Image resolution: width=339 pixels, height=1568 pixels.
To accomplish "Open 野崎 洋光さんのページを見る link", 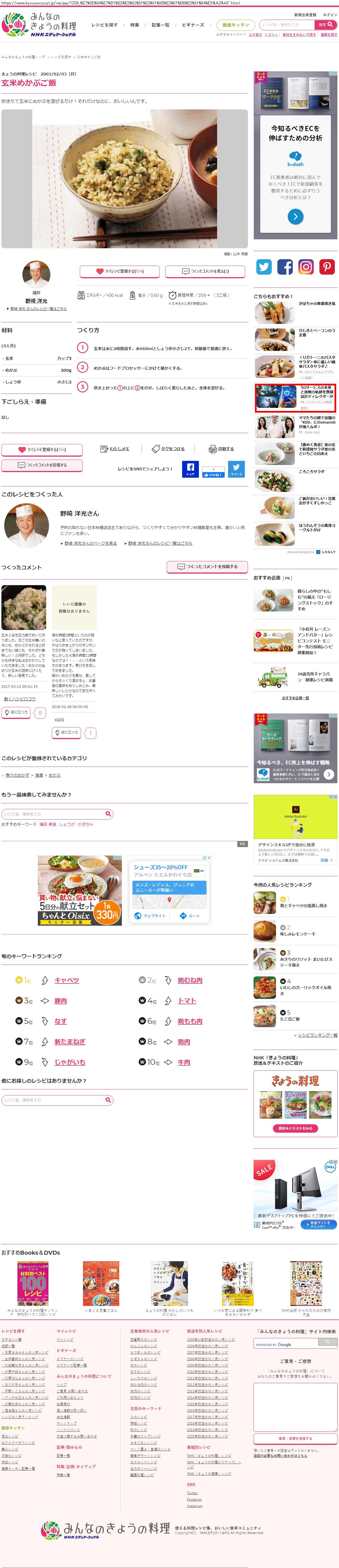I will 90,543.
